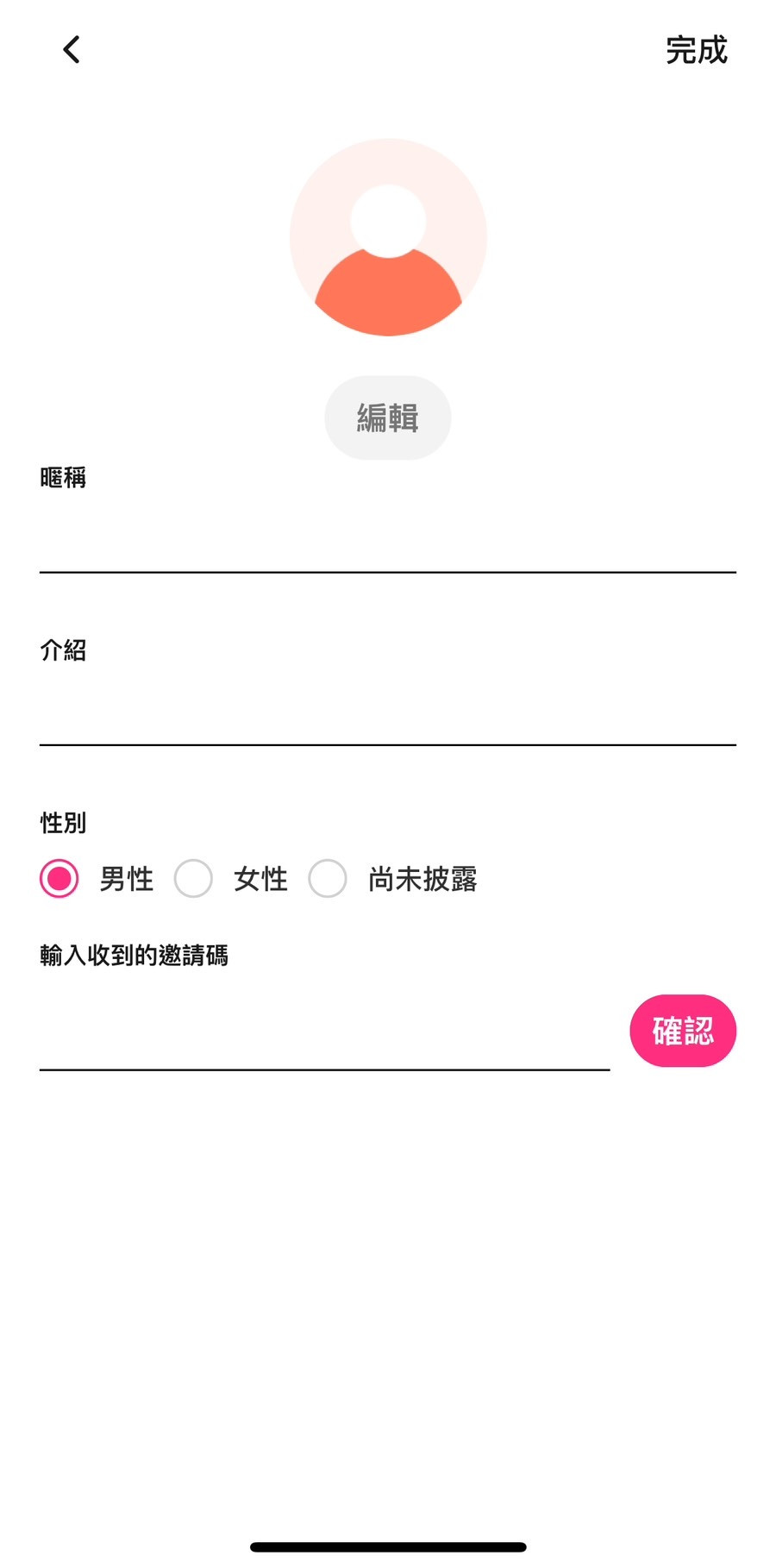Choose 尚未披露 as gender
Screen dimensions: 776x1568
(329, 879)
